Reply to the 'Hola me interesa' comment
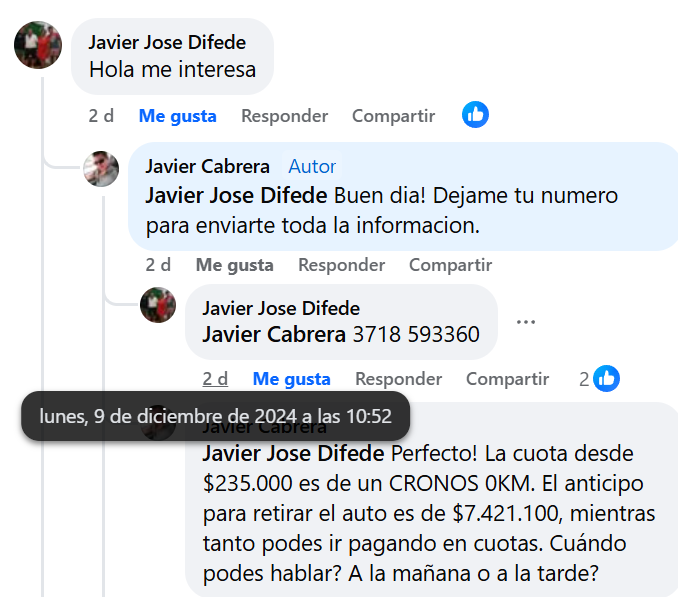This screenshot has width=678, height=597. coord(284,116)
